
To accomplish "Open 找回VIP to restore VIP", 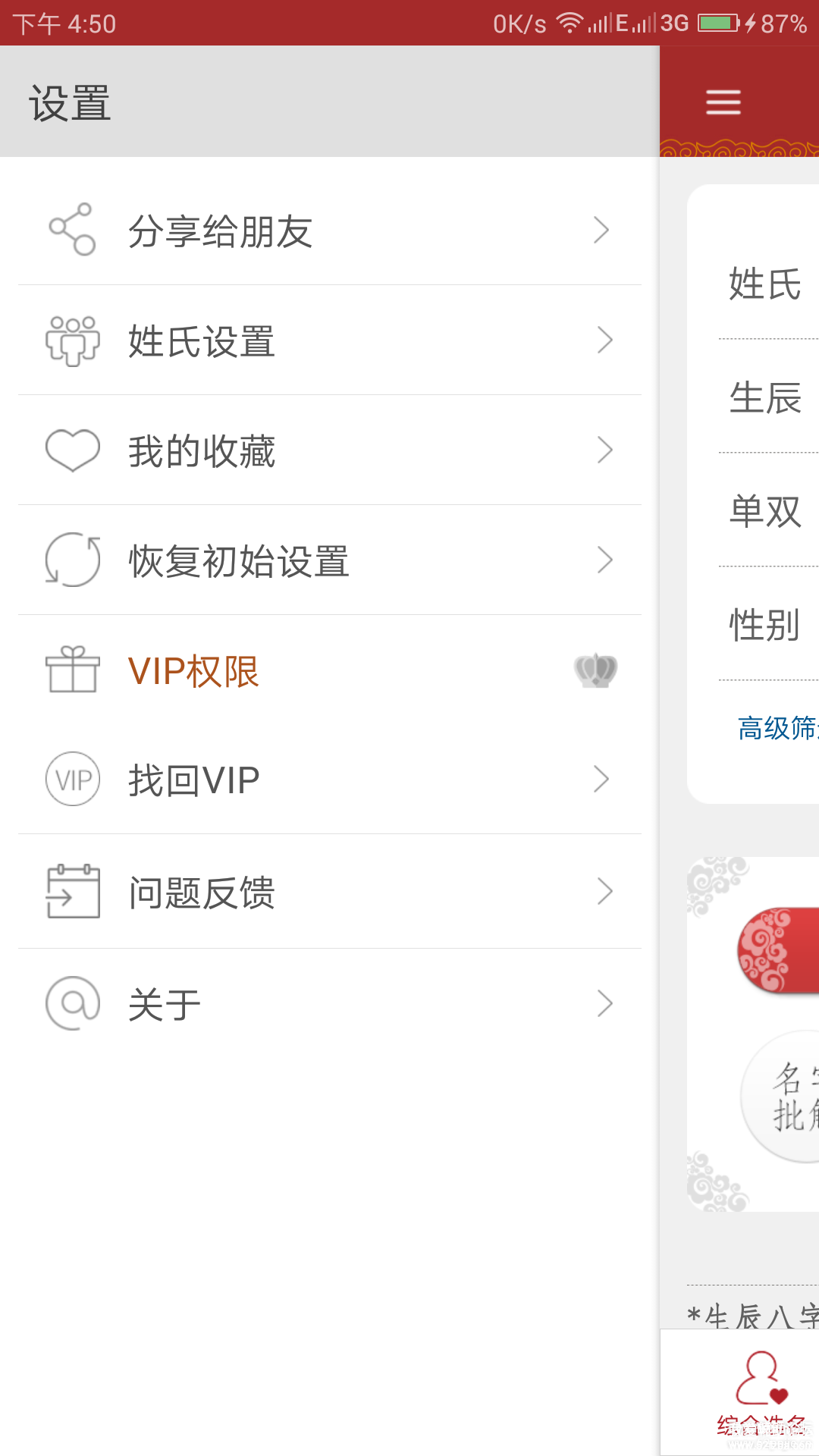I will [329, 780].
